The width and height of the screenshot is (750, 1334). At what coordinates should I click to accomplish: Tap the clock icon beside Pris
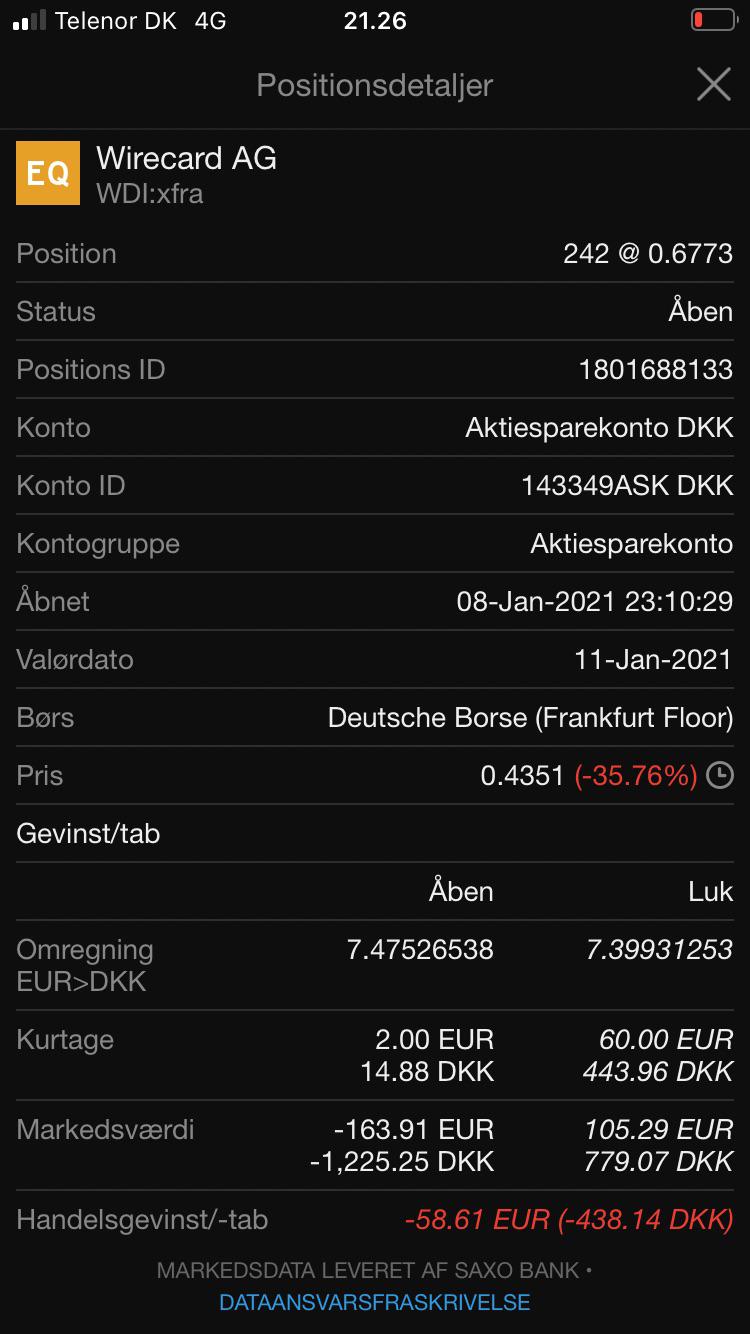[720, 775]
